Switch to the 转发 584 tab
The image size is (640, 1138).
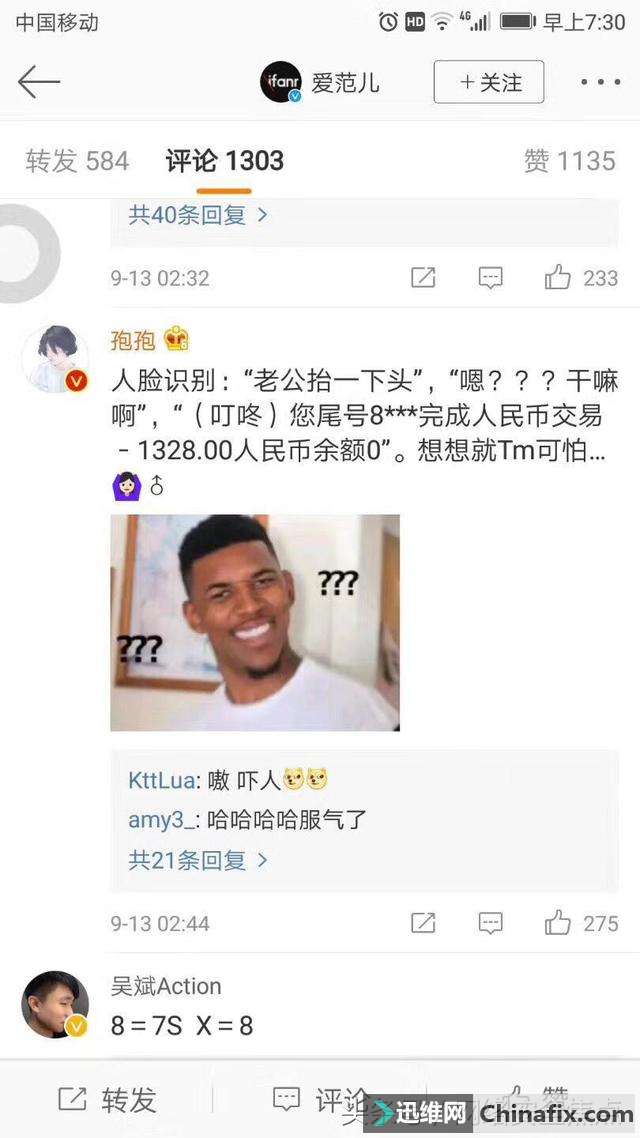pos(77,161)
